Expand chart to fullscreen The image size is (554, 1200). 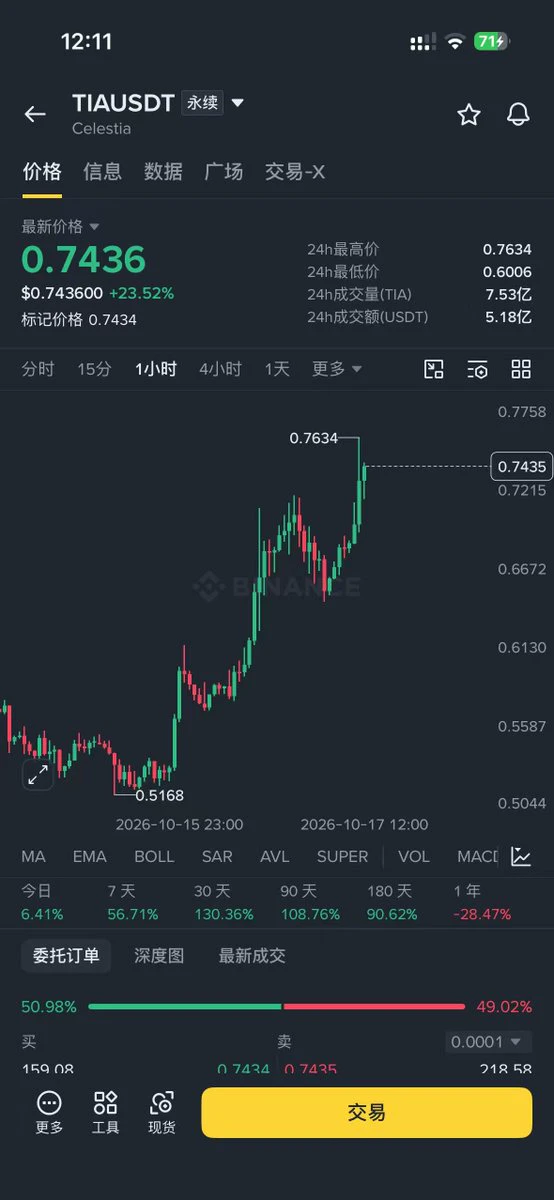click(x=38, y=774)
